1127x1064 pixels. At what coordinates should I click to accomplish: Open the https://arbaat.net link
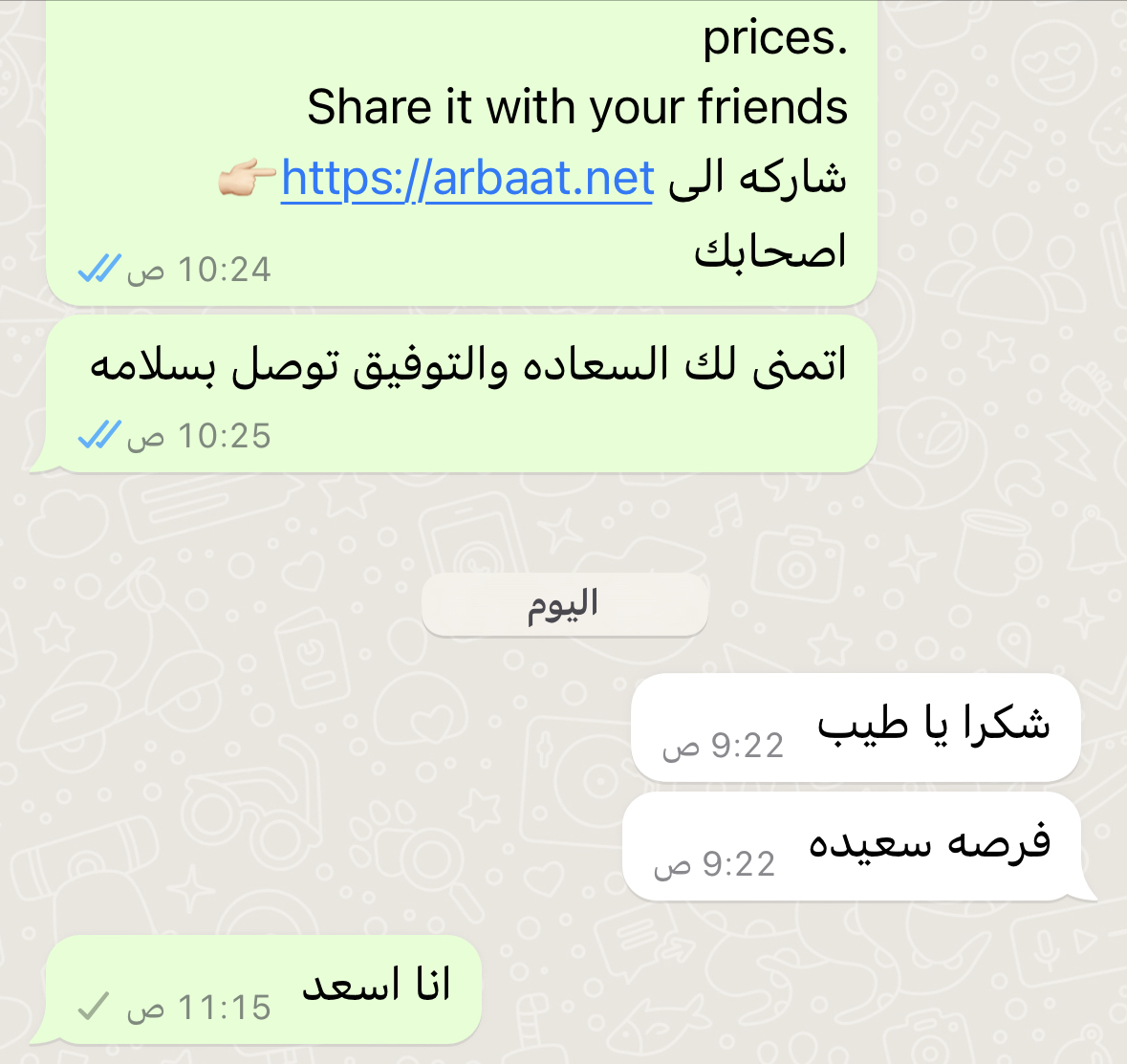pos(467,179)
